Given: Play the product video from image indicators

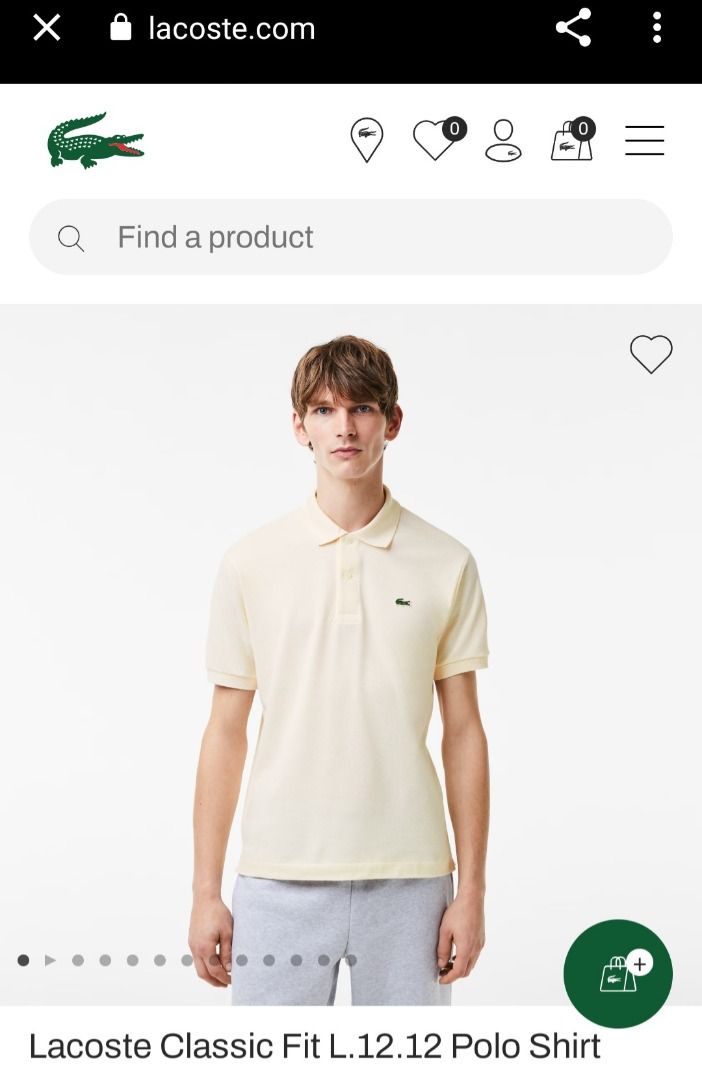Looking at the screenshot, I should point(50,960).
